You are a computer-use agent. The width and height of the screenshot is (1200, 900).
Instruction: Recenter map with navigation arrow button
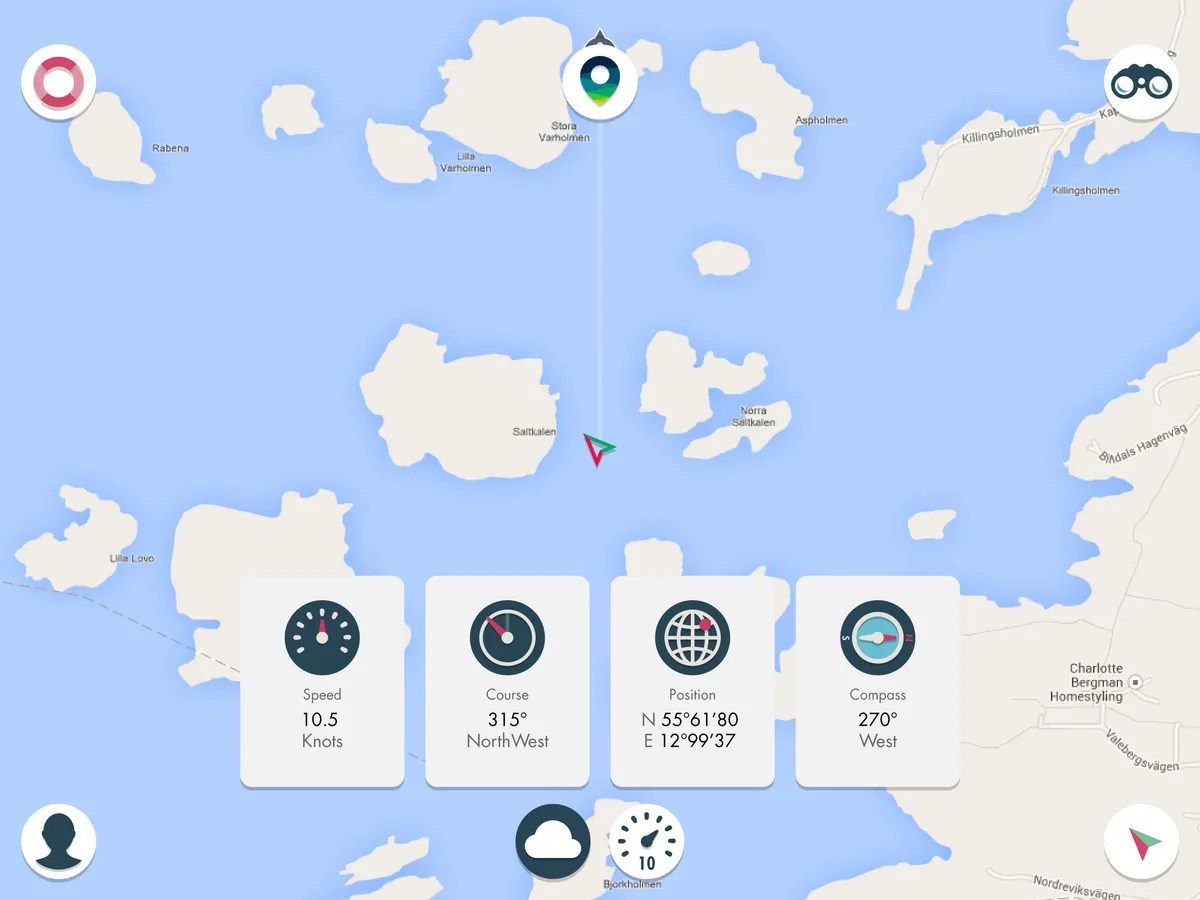point(1141,842)
